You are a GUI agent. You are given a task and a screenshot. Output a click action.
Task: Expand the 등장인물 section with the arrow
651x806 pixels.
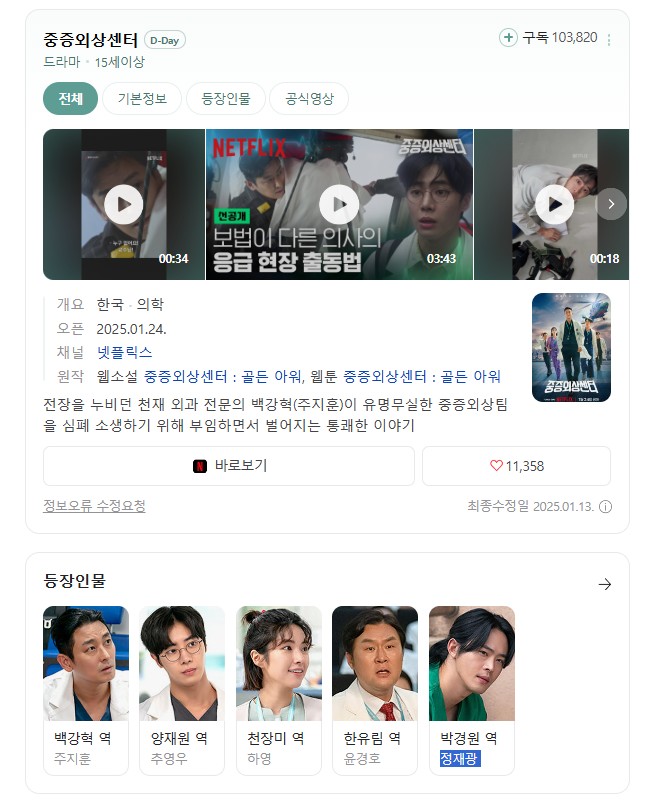tap(604, 584)
